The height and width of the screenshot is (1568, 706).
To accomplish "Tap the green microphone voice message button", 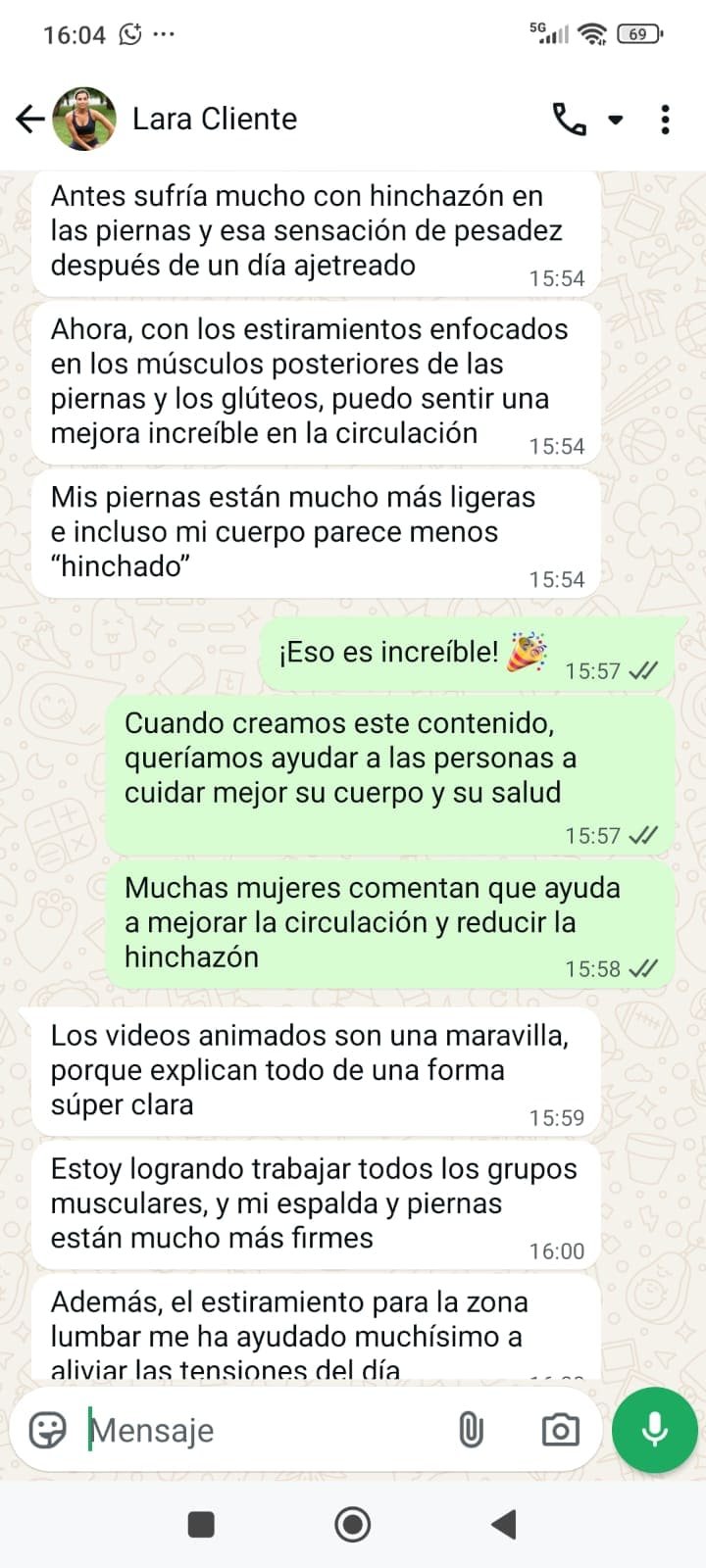I will [654, 1431].
